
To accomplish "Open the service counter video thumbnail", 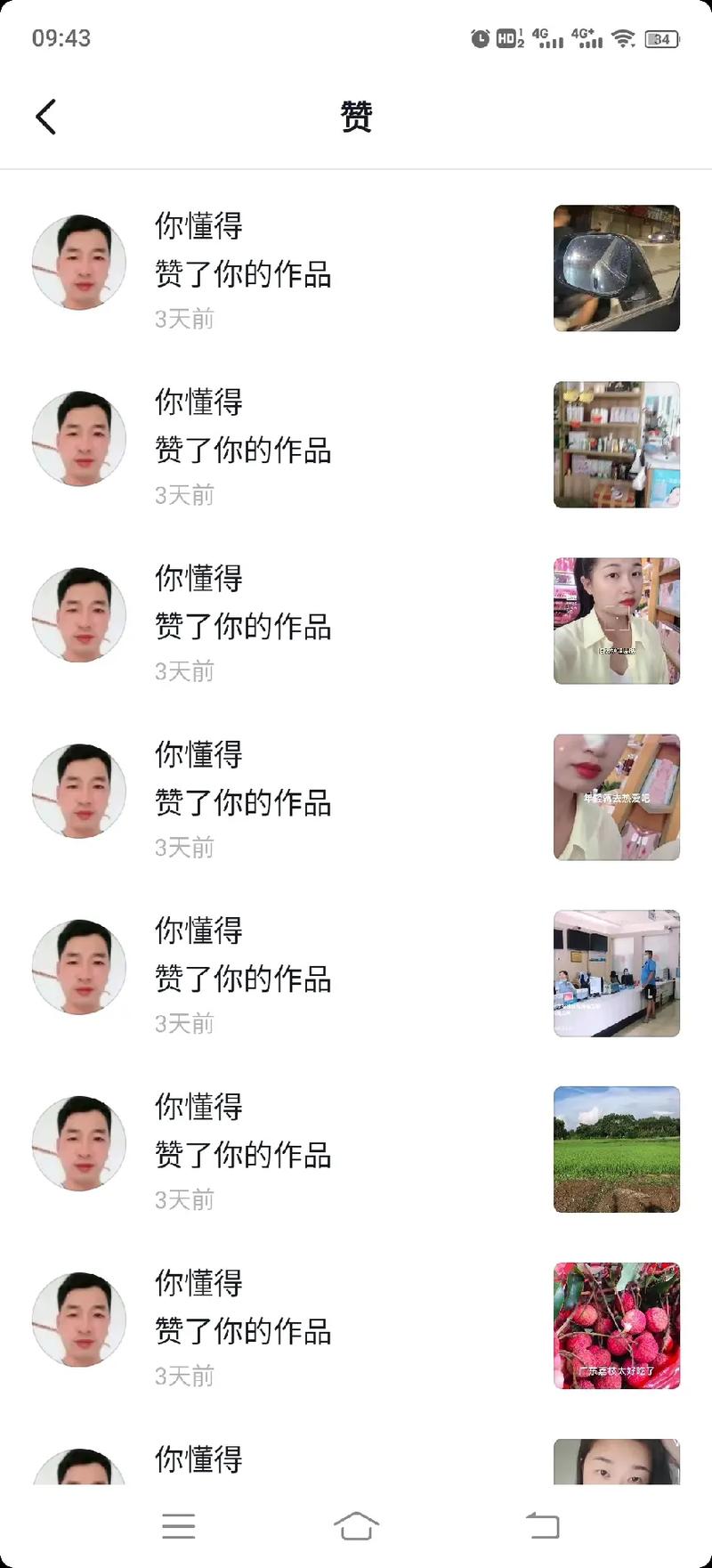I will tap(616, 973).
